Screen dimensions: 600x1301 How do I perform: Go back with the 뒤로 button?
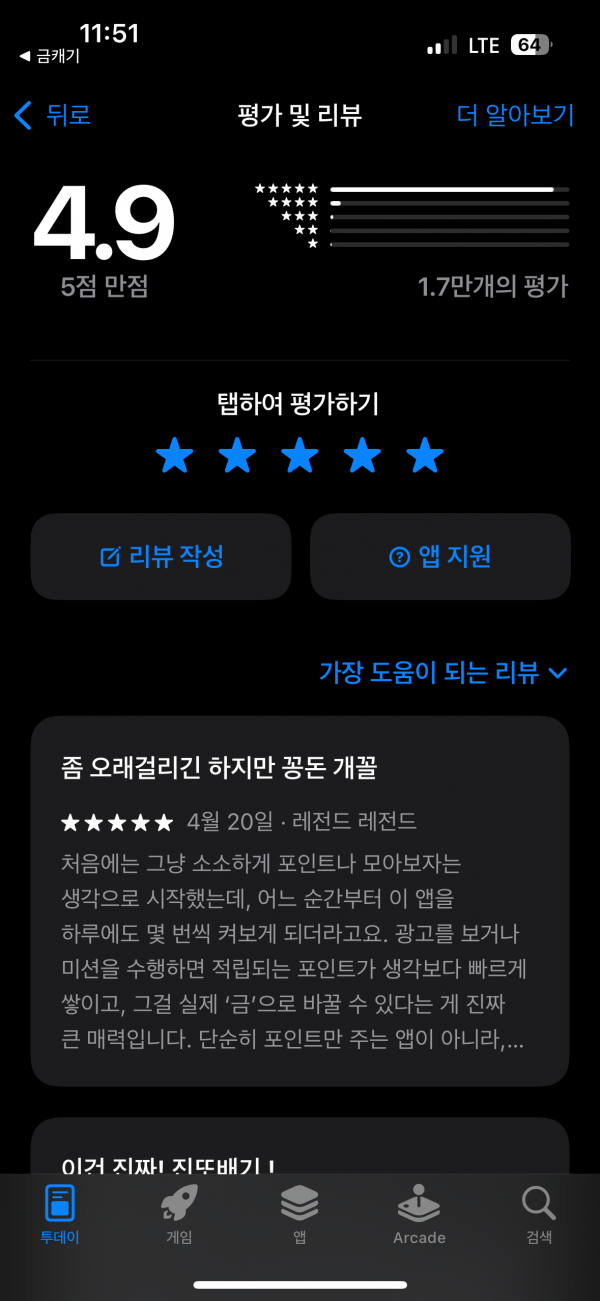pos(52,115)
